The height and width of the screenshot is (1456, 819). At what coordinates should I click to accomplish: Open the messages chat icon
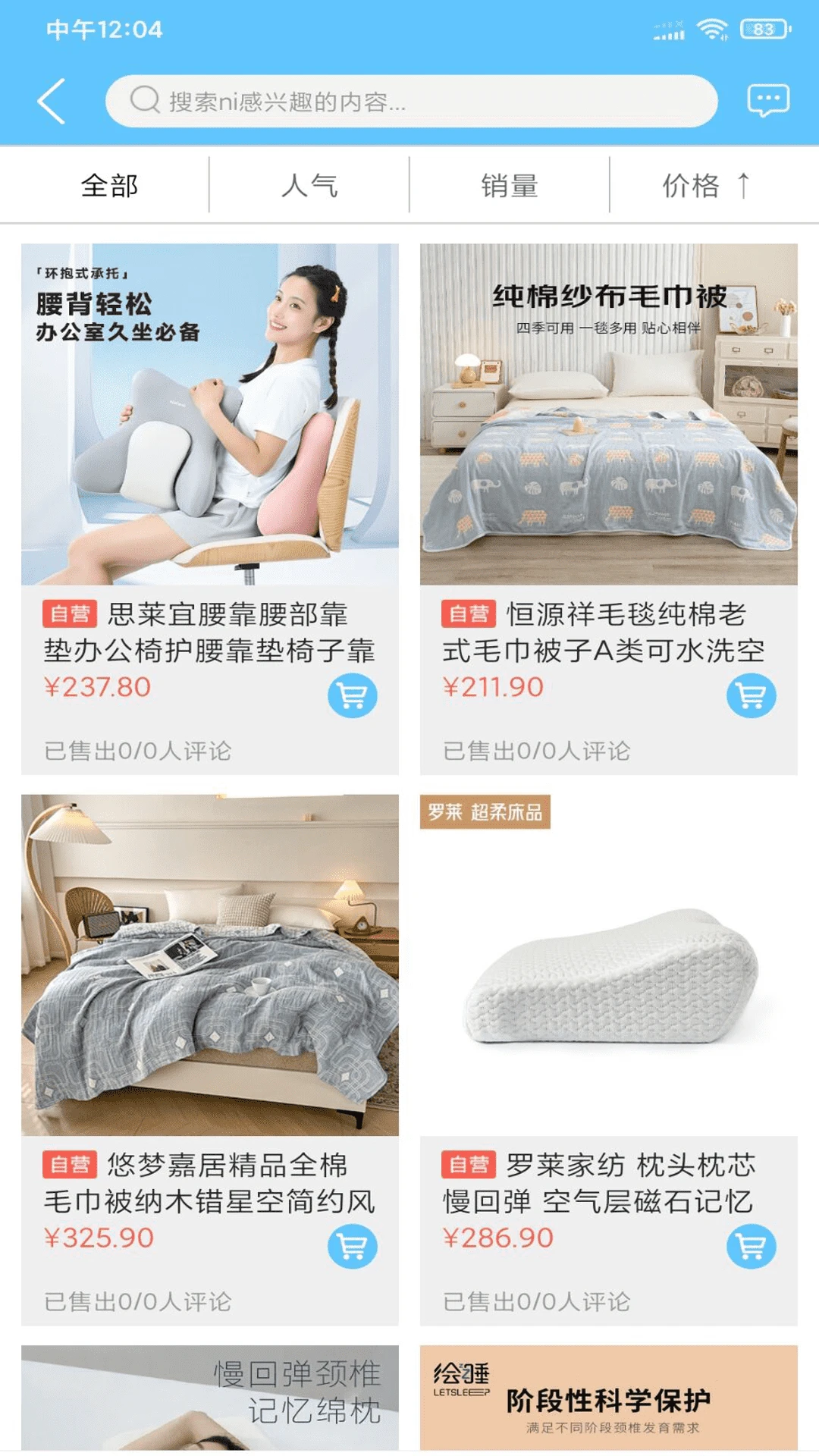[767, 101]
